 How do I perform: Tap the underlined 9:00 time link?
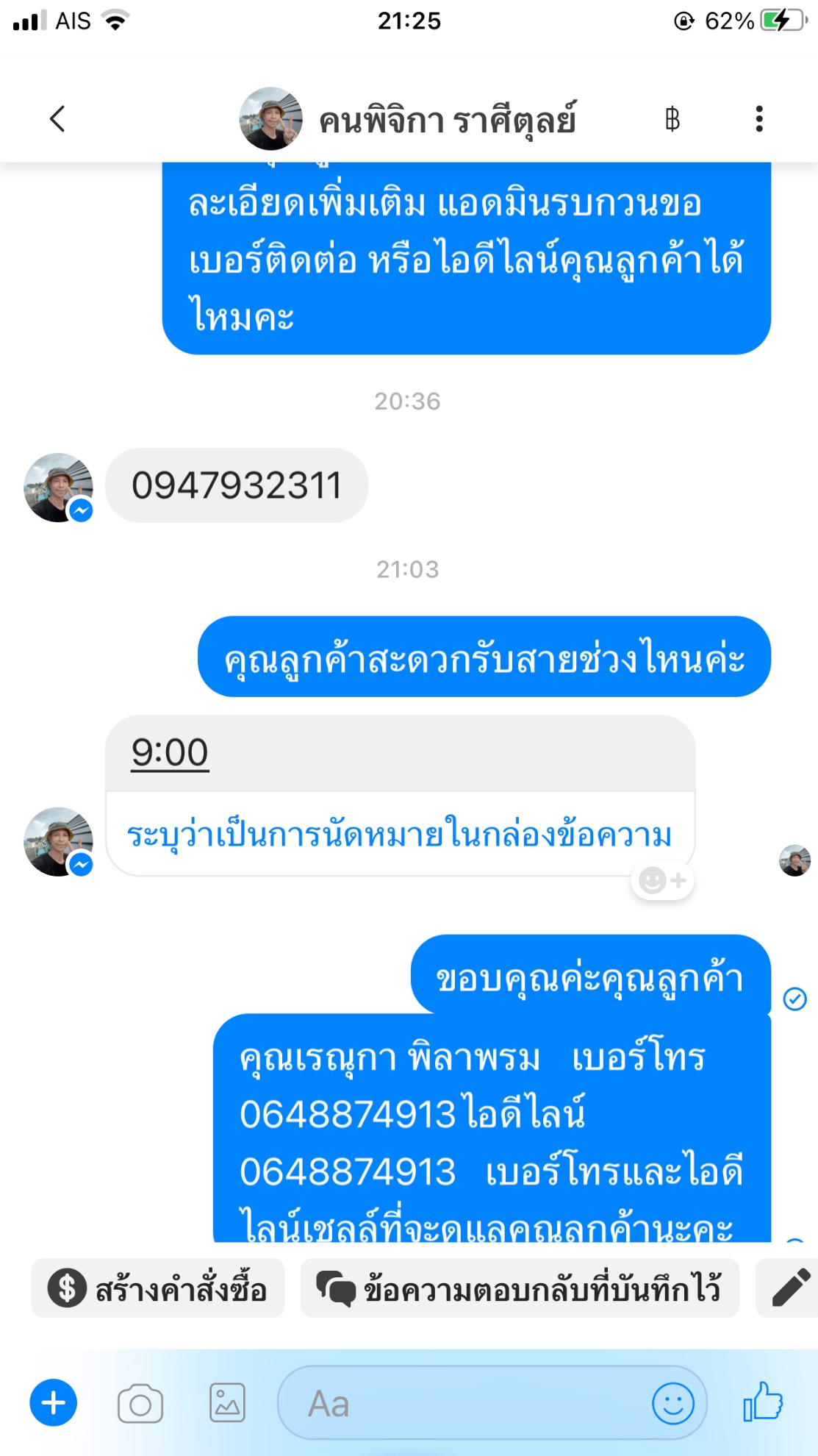(x=170, y=753)
